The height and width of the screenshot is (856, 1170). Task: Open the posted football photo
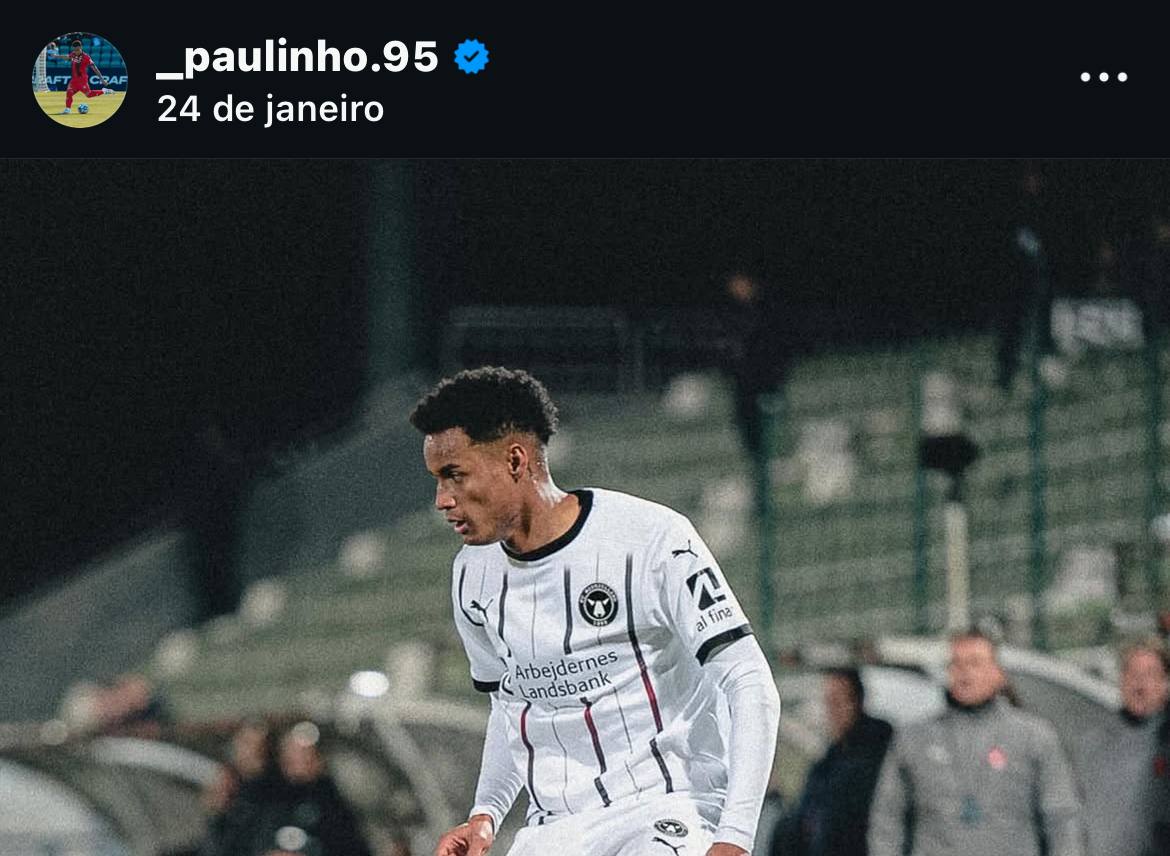(x=585, y=507)
